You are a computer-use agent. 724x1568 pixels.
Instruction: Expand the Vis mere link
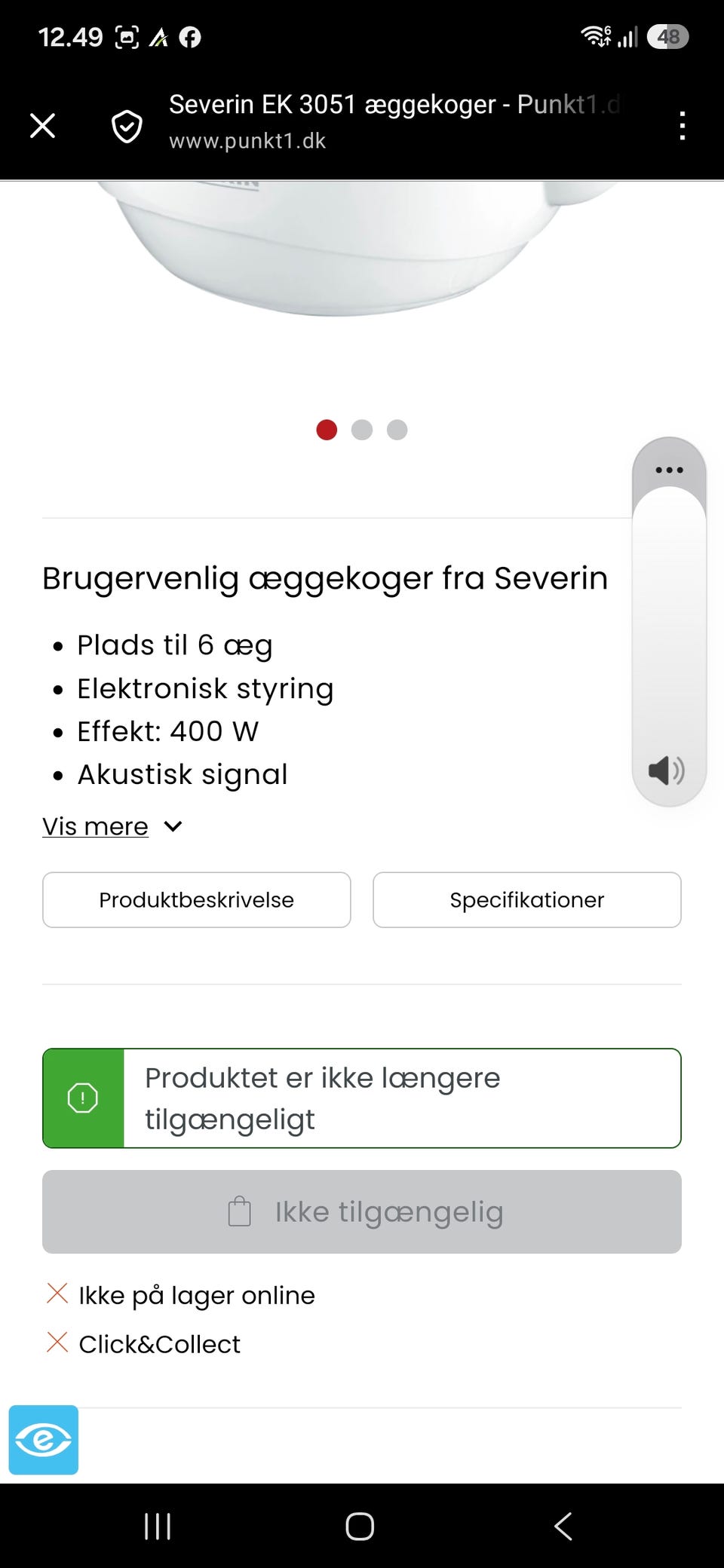pos(112,826)
